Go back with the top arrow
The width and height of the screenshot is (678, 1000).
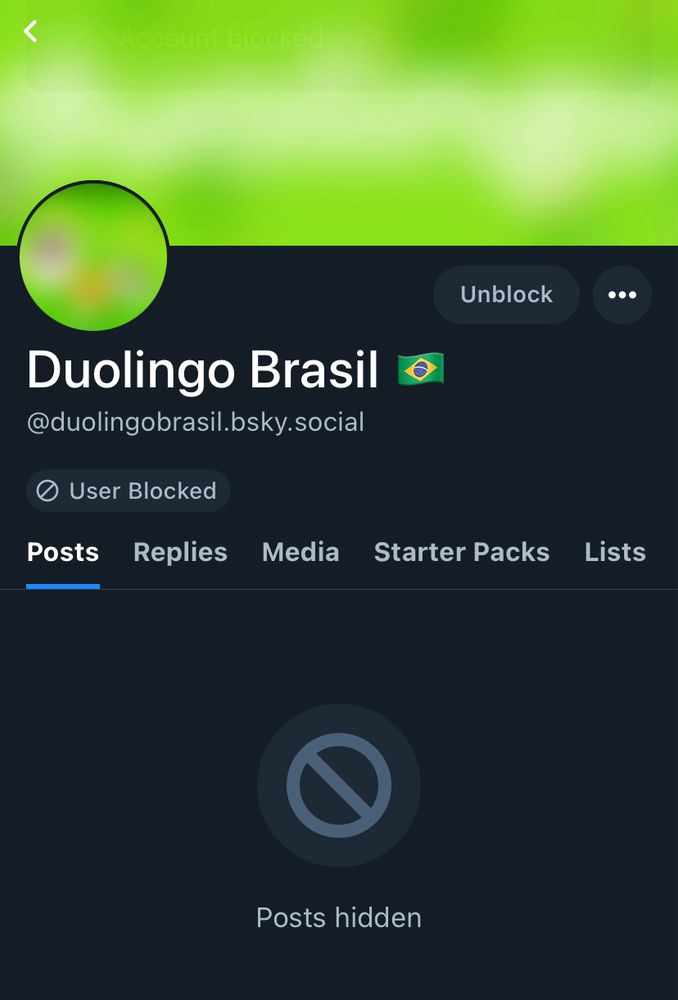click(x=31, y=32)
